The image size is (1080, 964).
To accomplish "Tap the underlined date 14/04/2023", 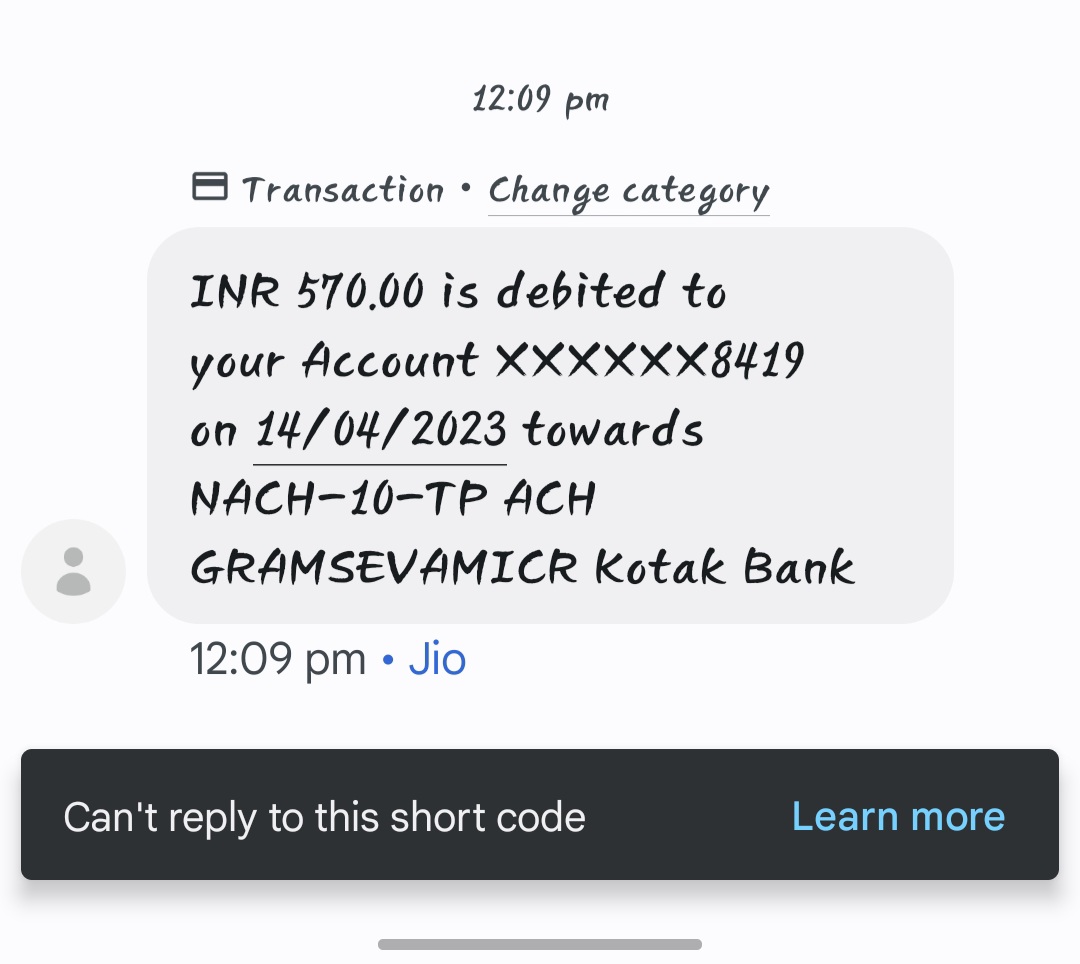I will pyautogui.click(x=380, y=431).
